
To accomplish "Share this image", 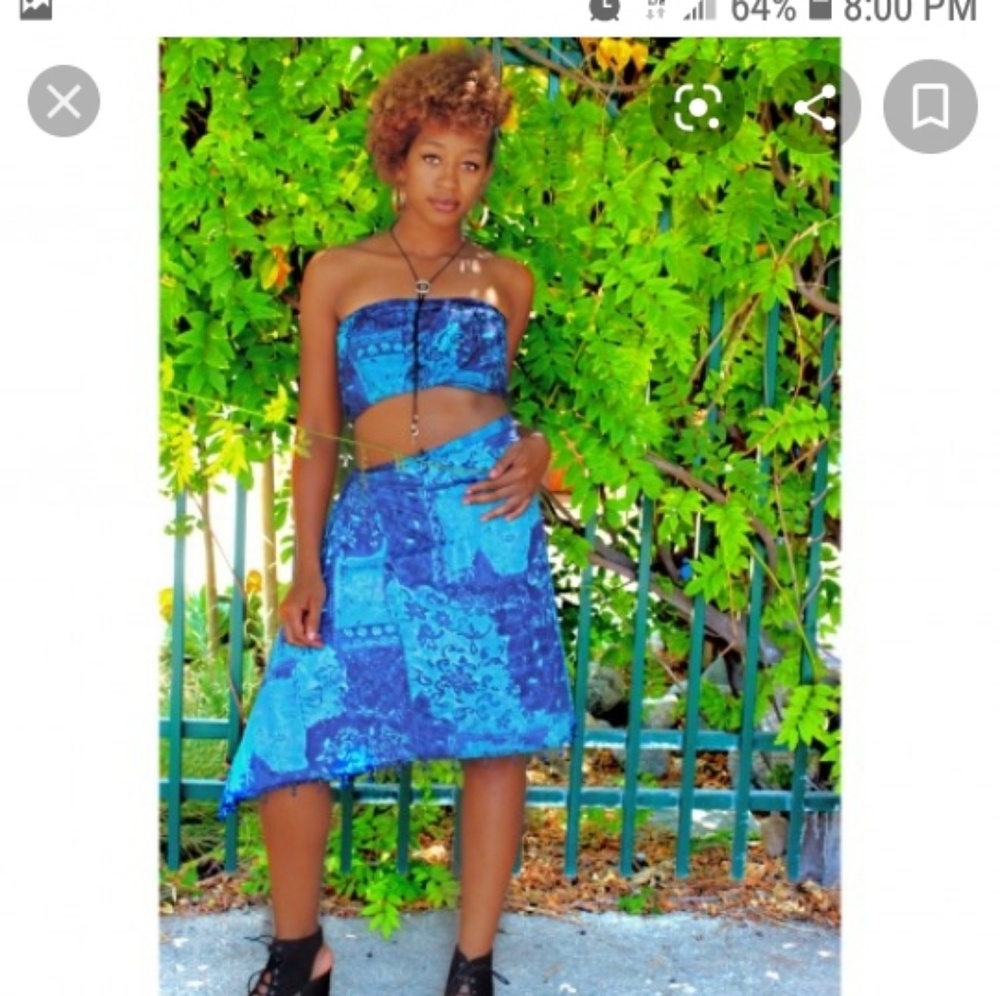I will point(815,107).
